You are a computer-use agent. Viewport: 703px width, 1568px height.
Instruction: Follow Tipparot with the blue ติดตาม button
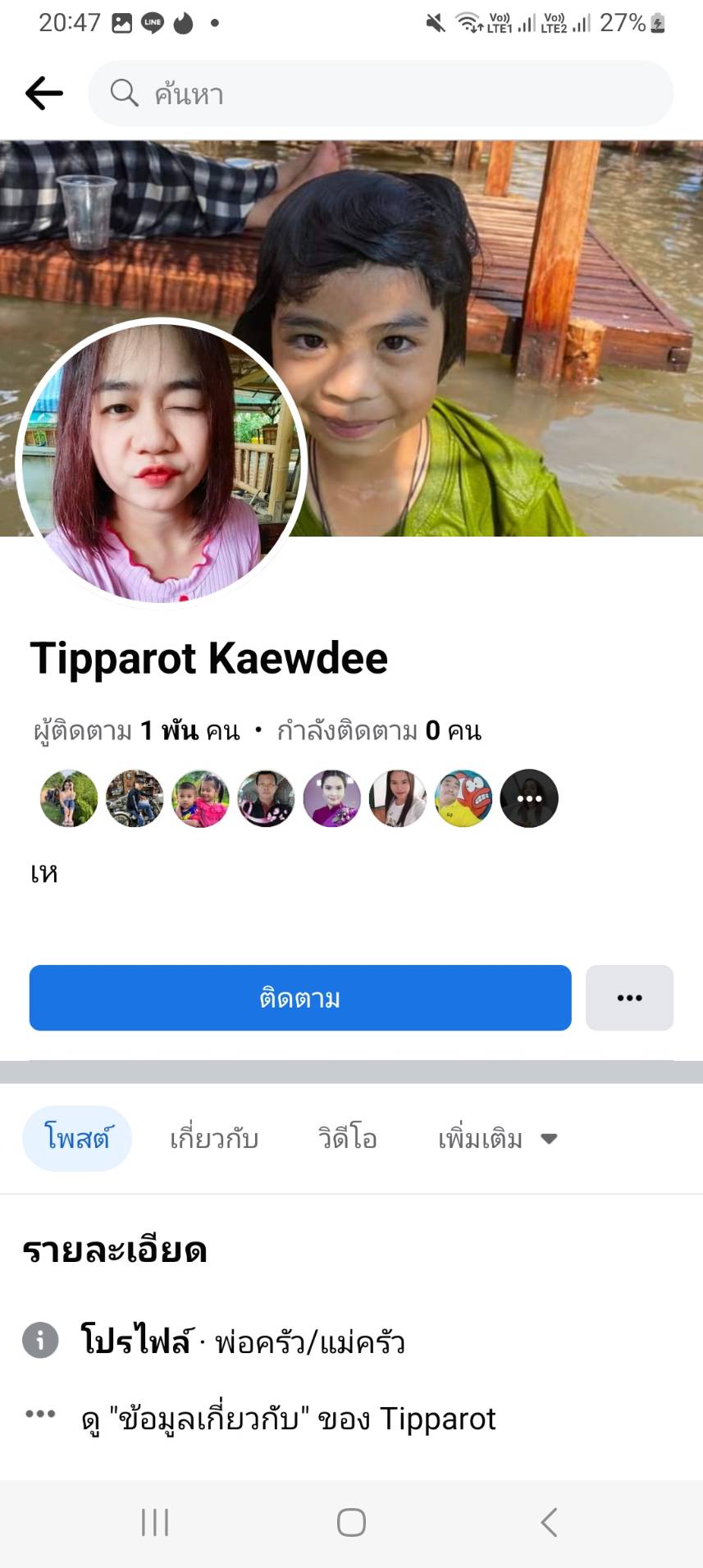(300, 998)
